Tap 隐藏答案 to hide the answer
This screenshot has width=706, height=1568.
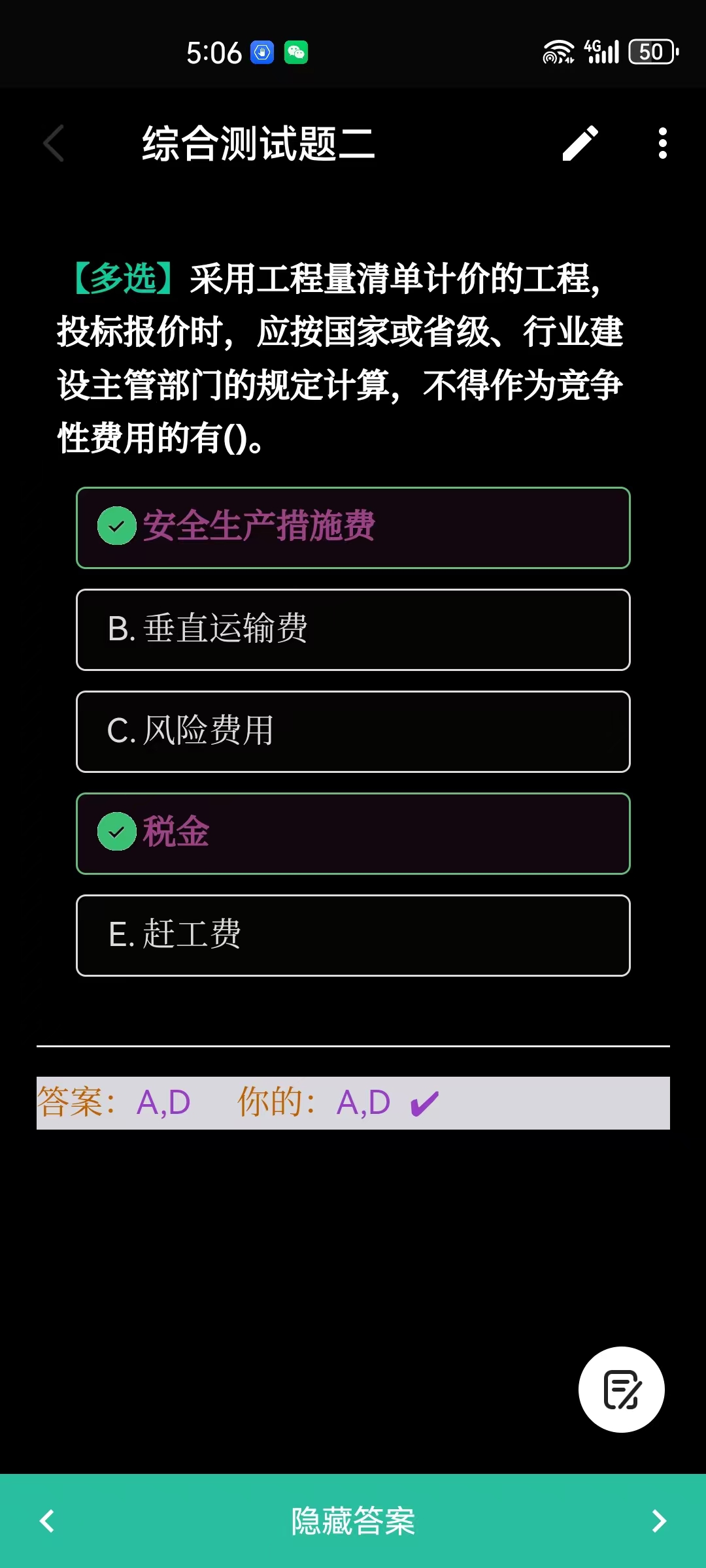coord(353,1521)
